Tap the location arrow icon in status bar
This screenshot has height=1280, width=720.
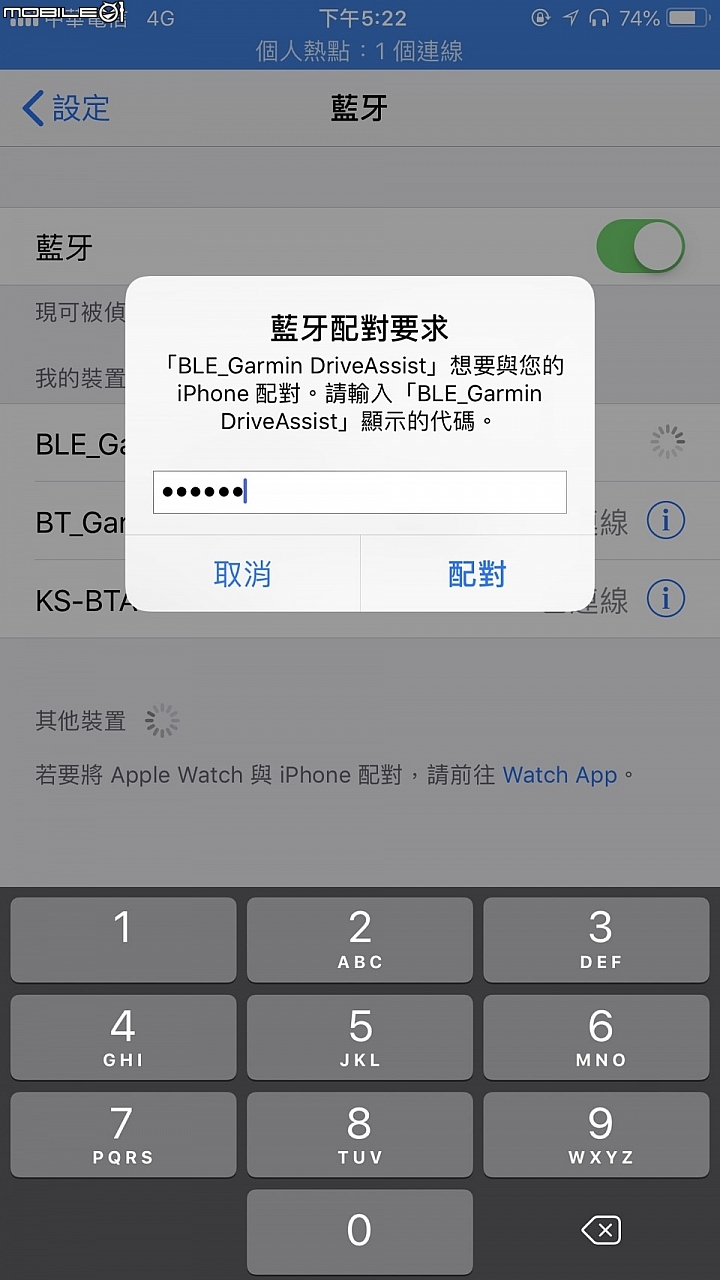coord(568,16)
